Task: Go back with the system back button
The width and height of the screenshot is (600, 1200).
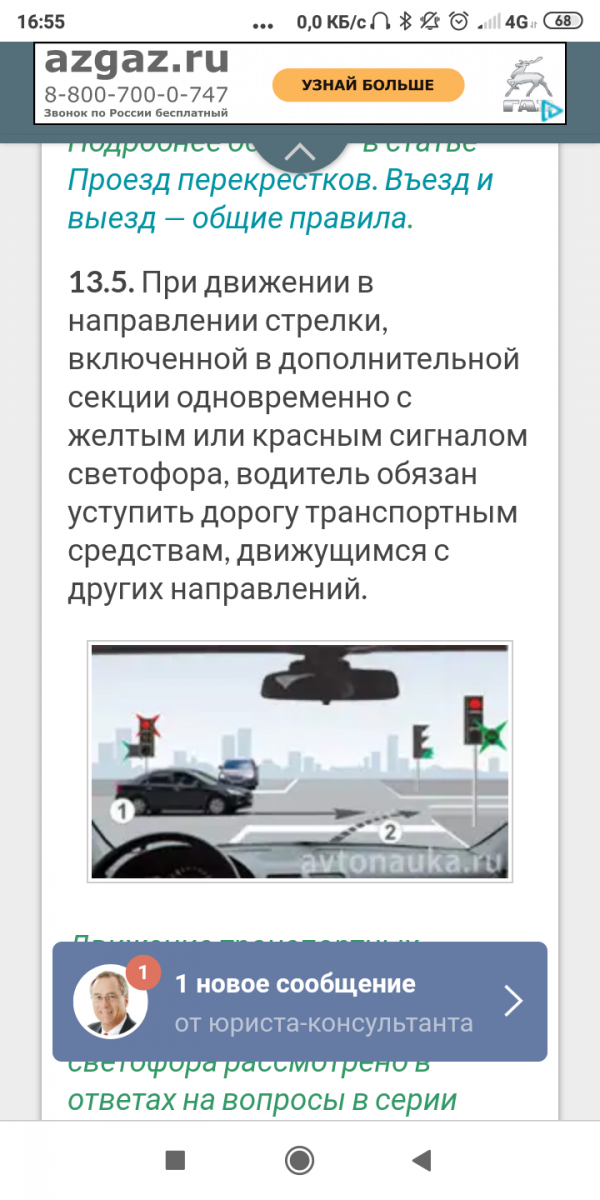Action: pos(422,1160)
